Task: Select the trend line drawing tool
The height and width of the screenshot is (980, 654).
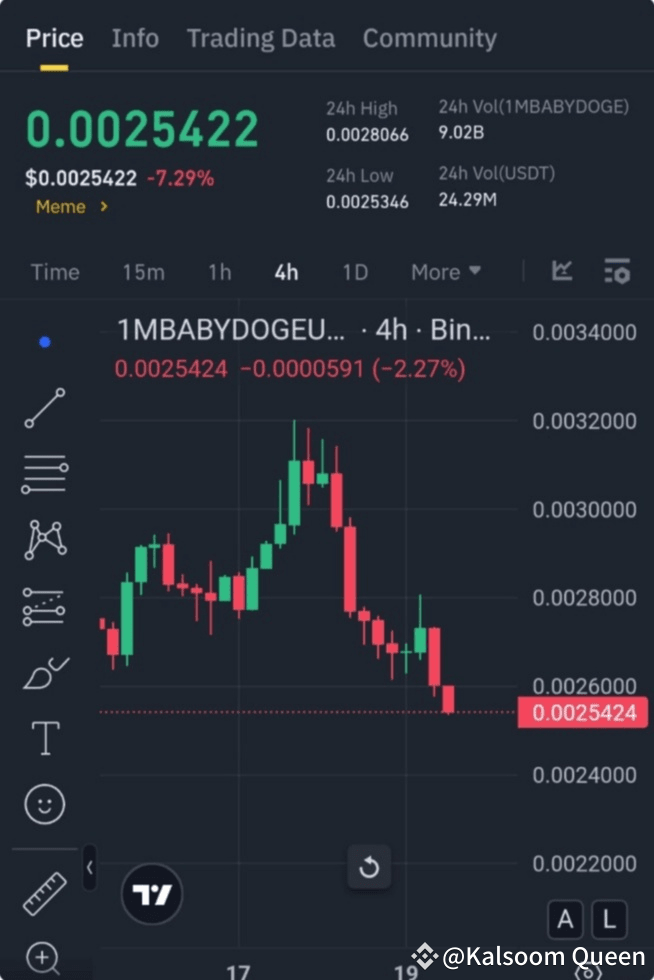Action: tap(45, 409)
